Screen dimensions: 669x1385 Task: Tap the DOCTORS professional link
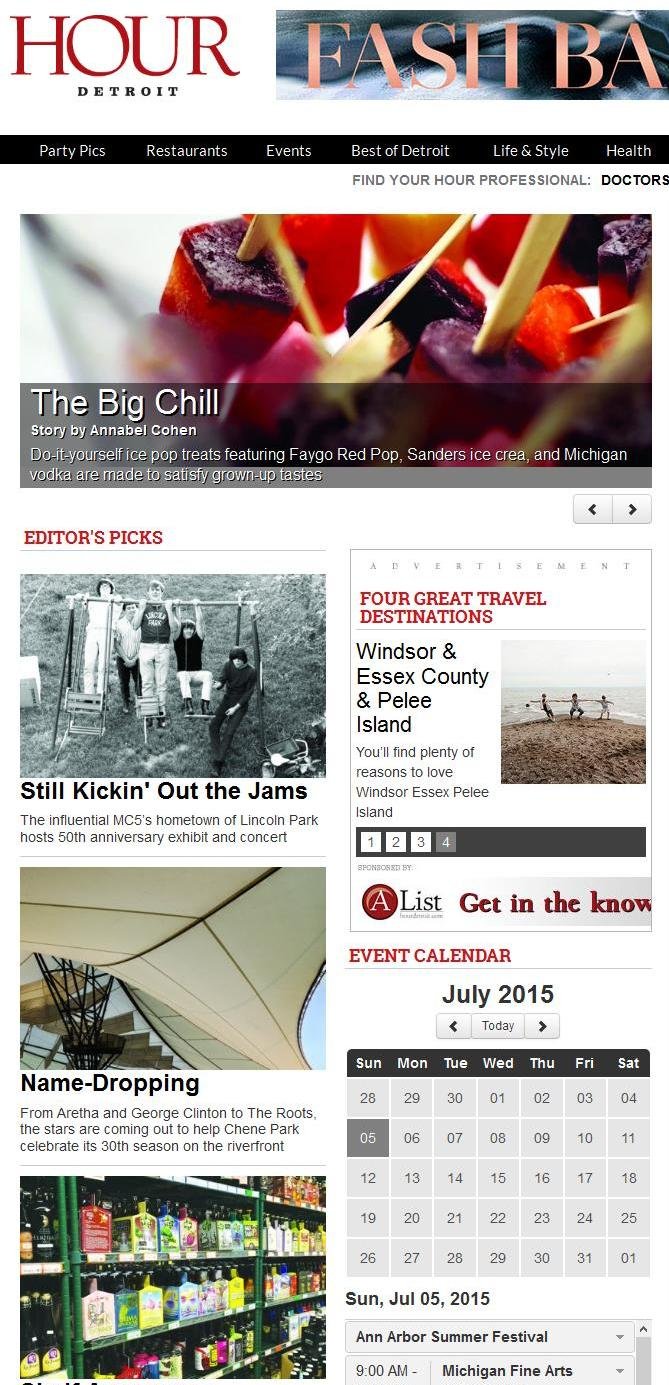(x=634, y=180)
